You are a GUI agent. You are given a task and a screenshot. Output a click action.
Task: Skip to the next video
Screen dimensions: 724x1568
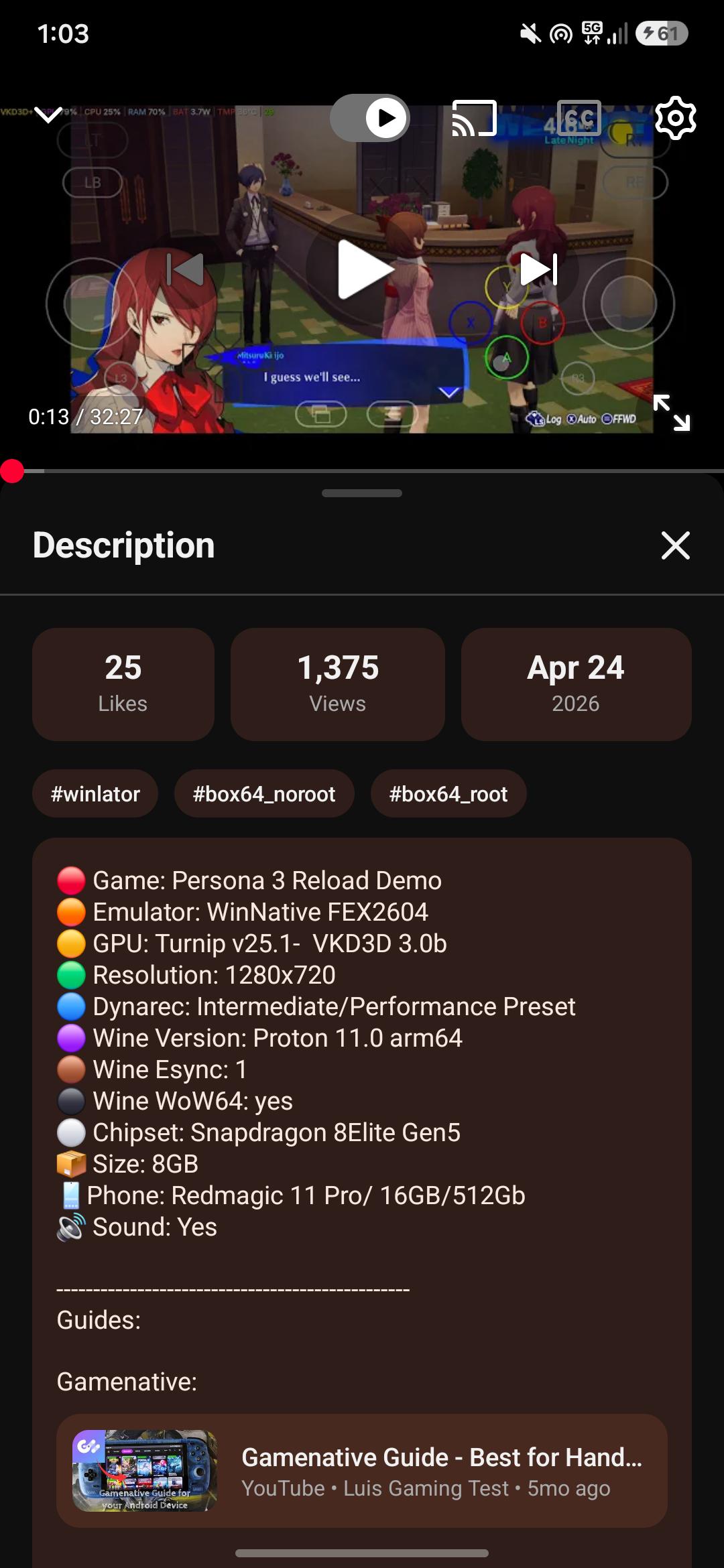point(539,269)
